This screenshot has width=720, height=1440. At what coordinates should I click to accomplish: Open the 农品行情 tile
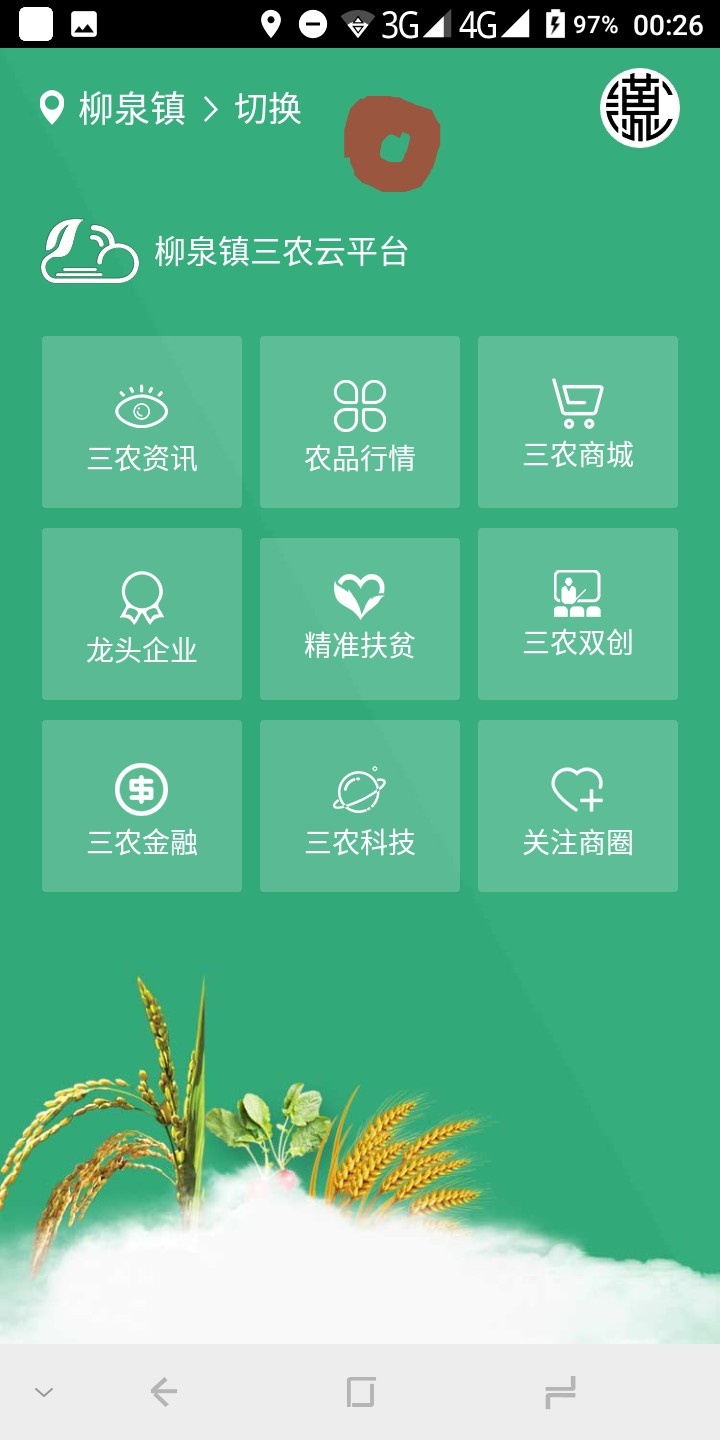click(x=360, y=422)
